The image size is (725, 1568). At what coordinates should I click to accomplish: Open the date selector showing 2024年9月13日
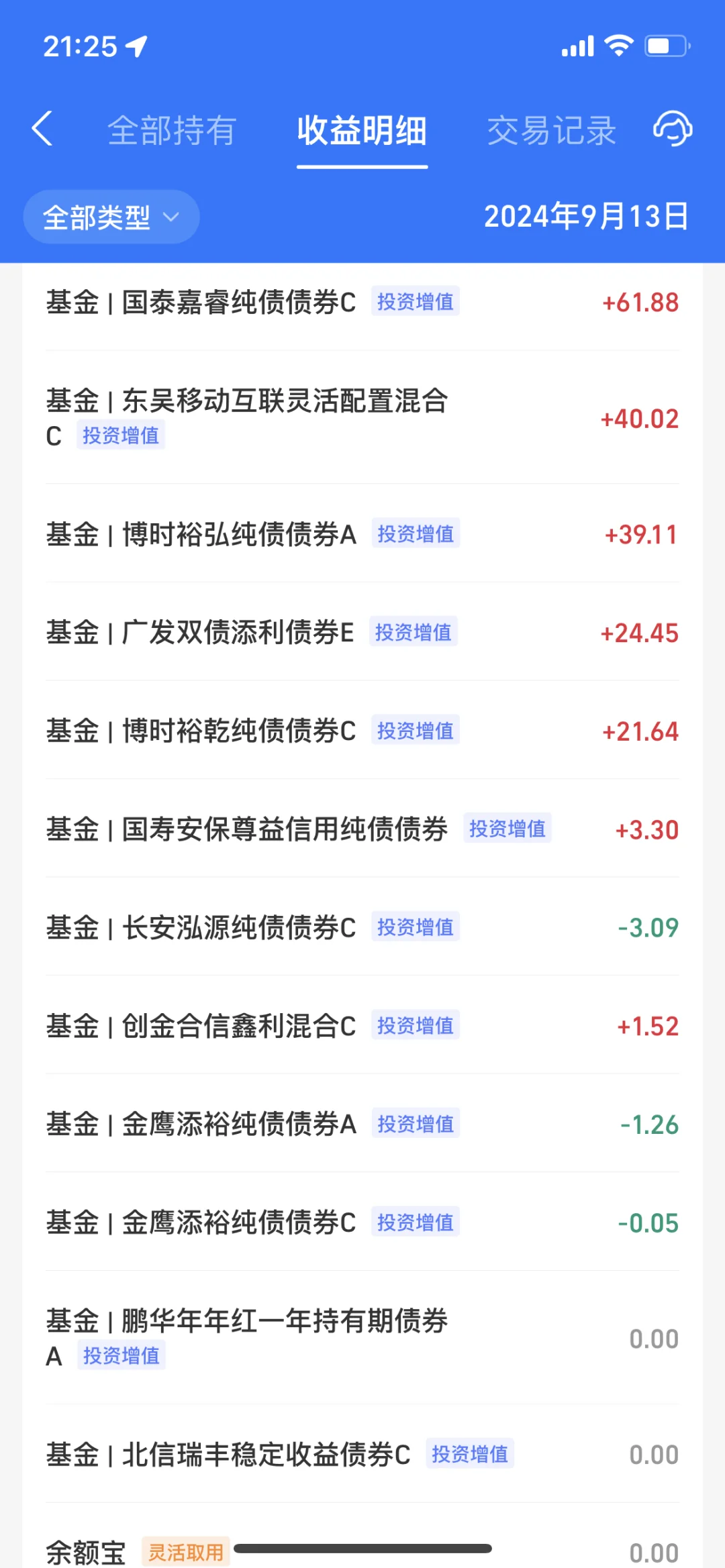pyautogui.click(x=587, y=216)
